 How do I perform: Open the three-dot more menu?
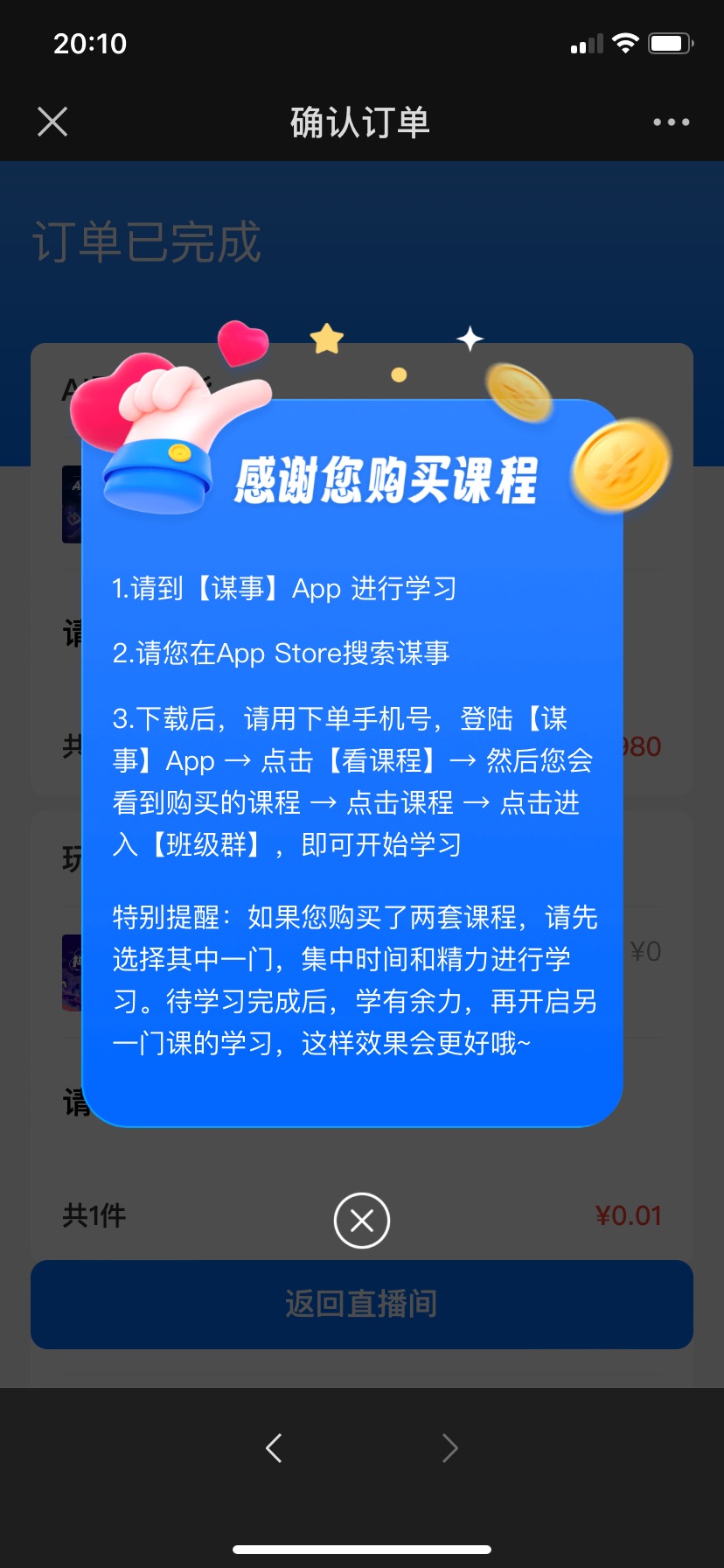coord(671,122)
